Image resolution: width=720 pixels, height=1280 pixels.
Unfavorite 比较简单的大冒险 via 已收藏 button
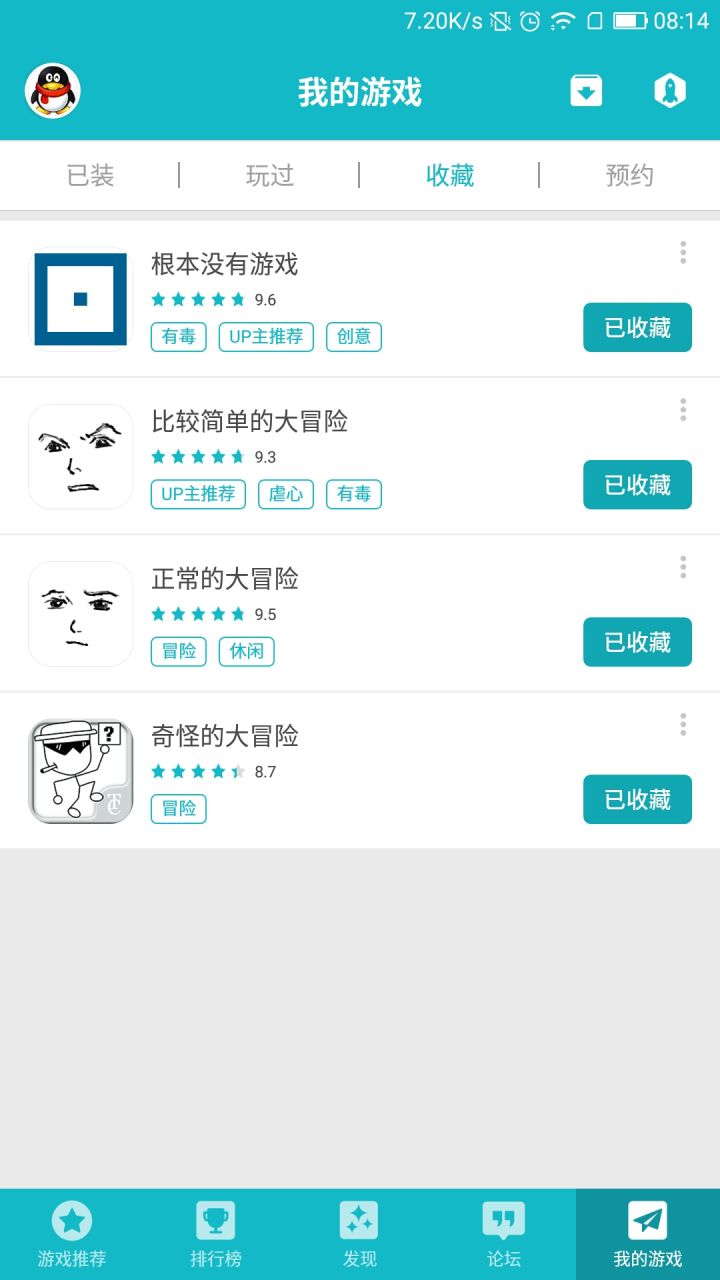[637, 485]
